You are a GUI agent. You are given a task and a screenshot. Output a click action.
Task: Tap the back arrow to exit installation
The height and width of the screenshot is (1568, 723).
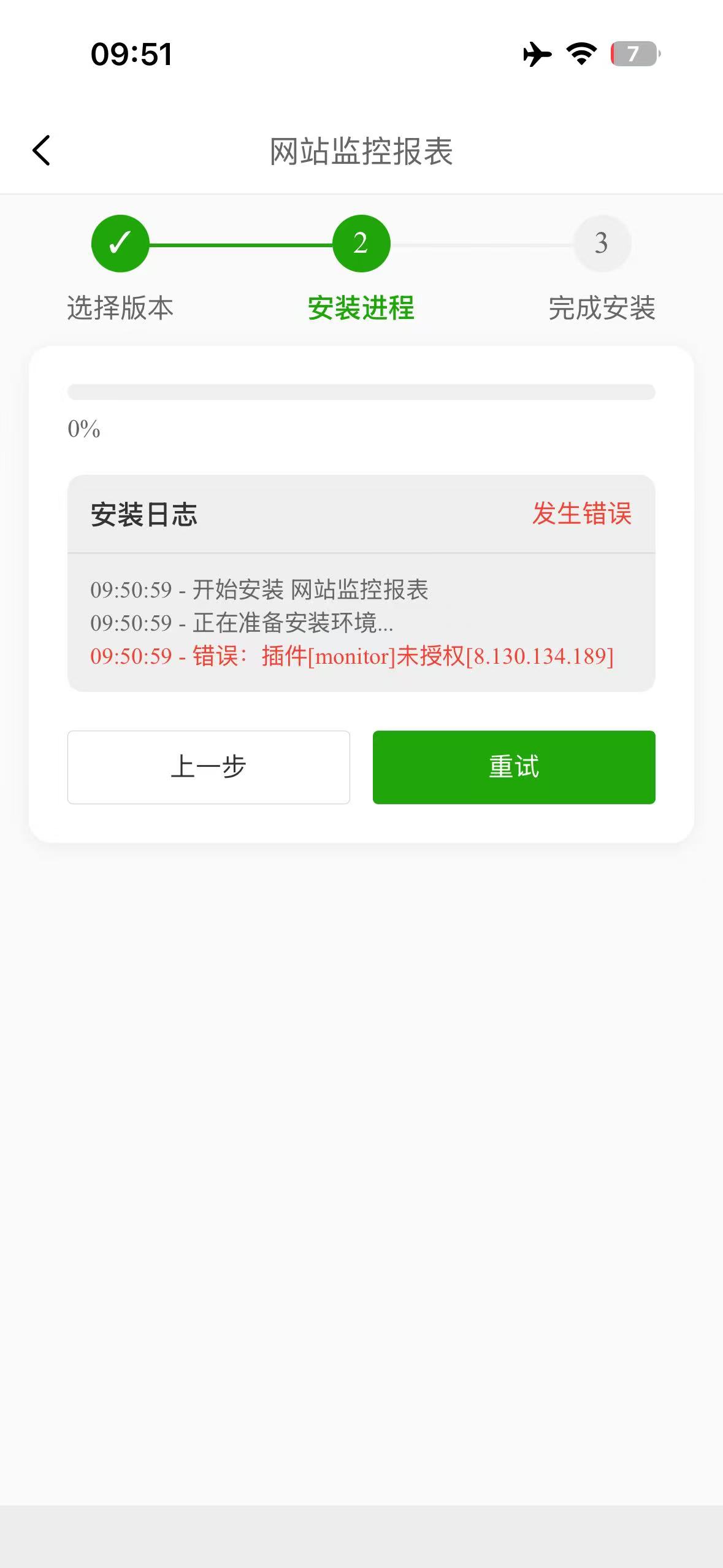tap(41, 149)
